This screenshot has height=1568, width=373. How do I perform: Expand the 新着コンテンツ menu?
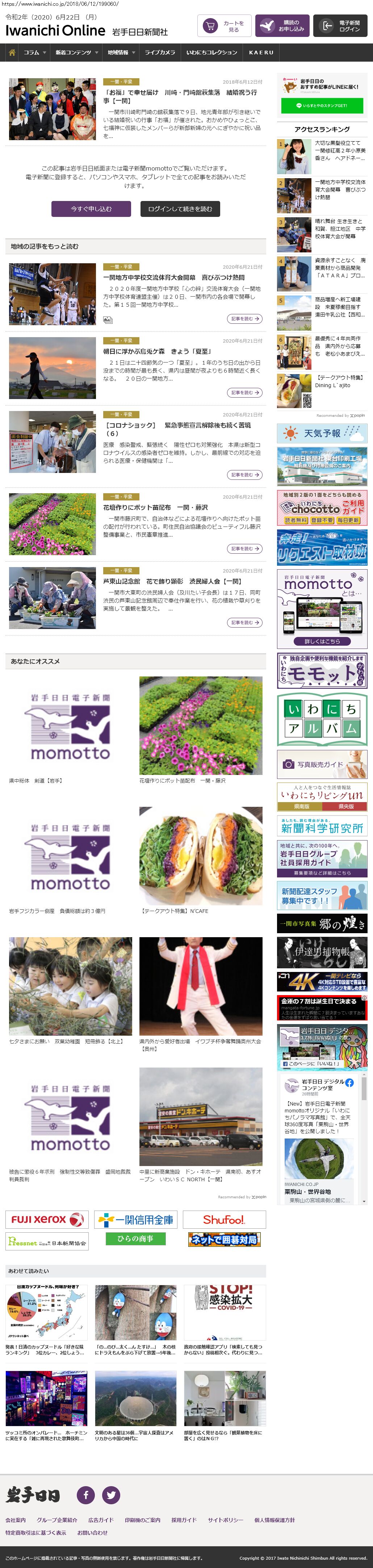77,53
